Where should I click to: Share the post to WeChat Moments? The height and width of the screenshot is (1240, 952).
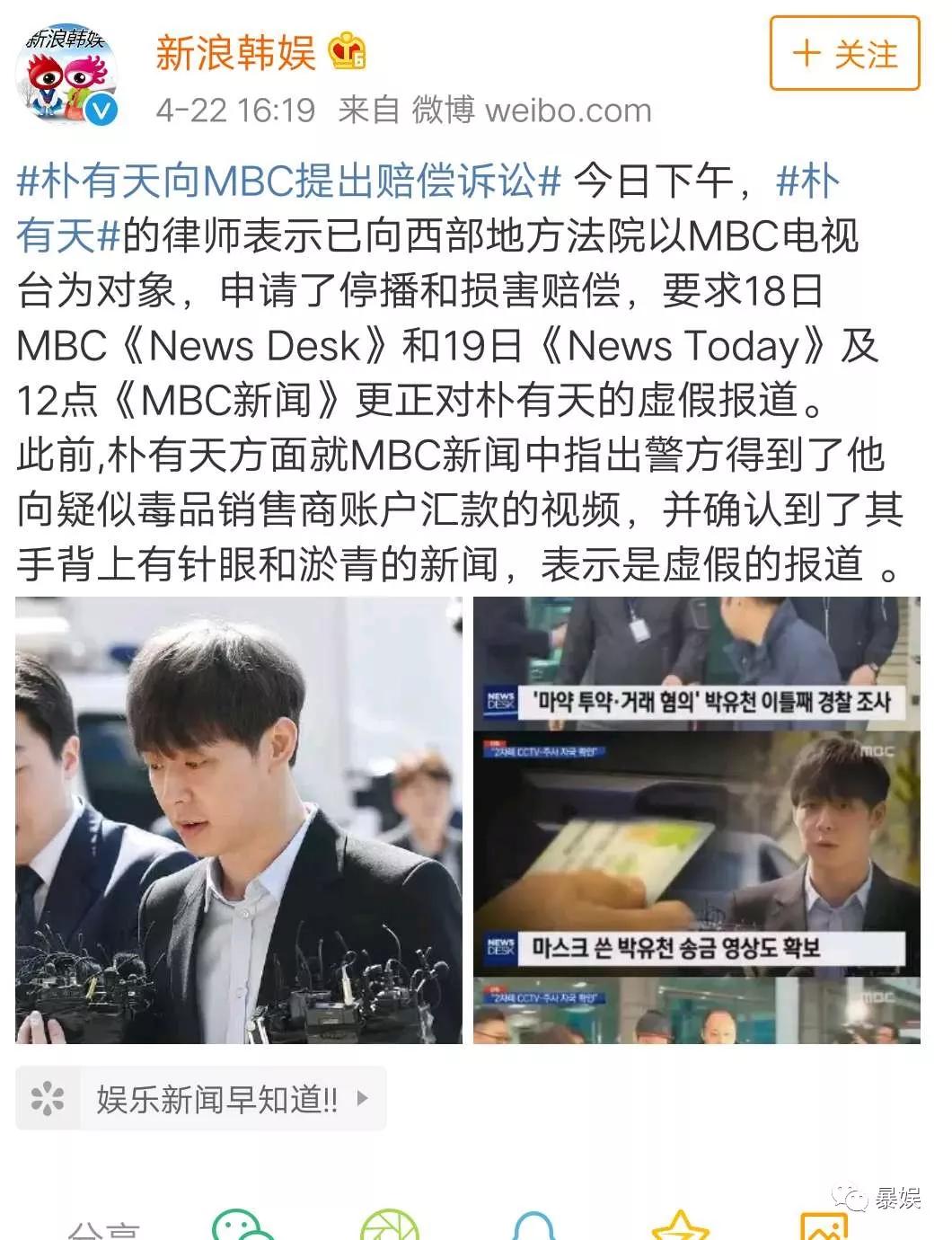click(390, 1227)
